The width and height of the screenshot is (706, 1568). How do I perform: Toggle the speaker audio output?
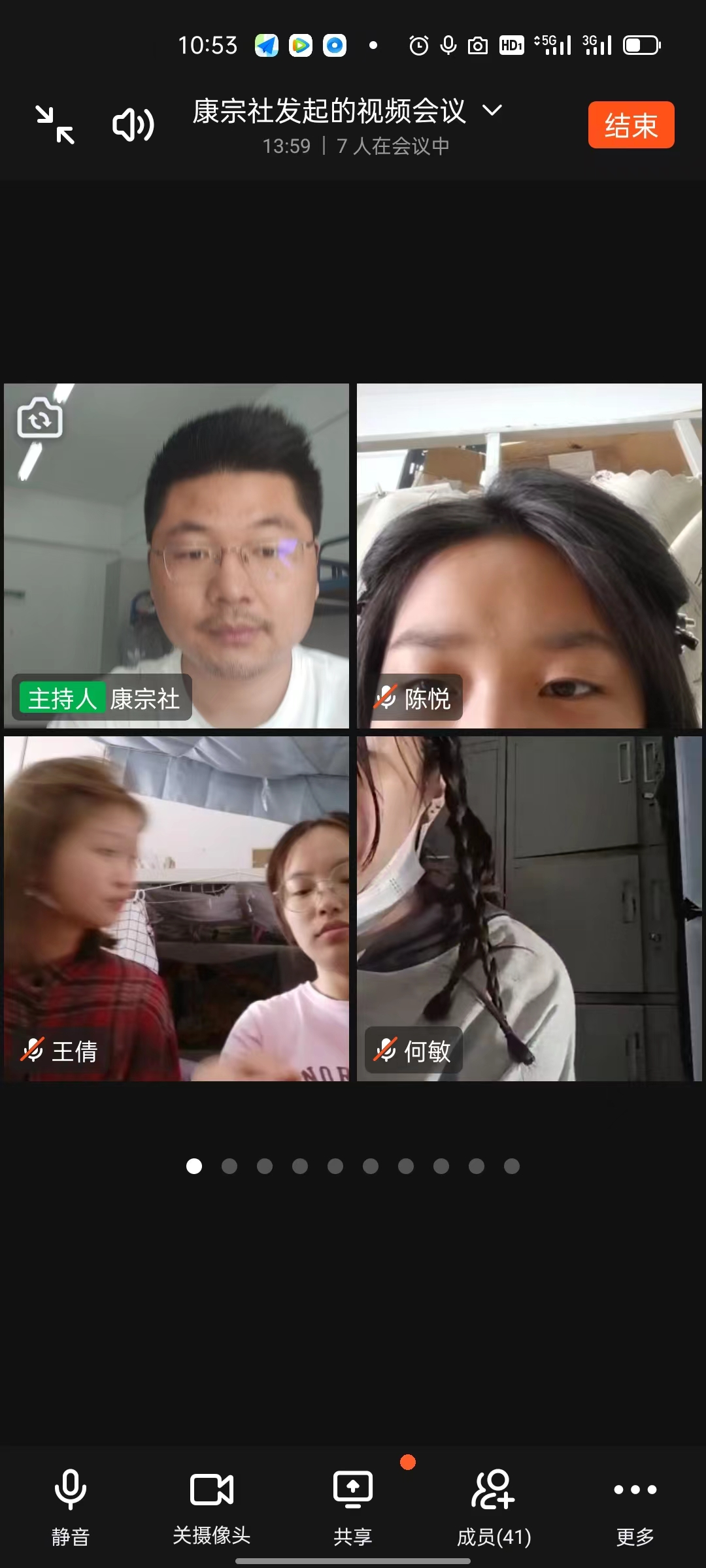tap(133, 124)
